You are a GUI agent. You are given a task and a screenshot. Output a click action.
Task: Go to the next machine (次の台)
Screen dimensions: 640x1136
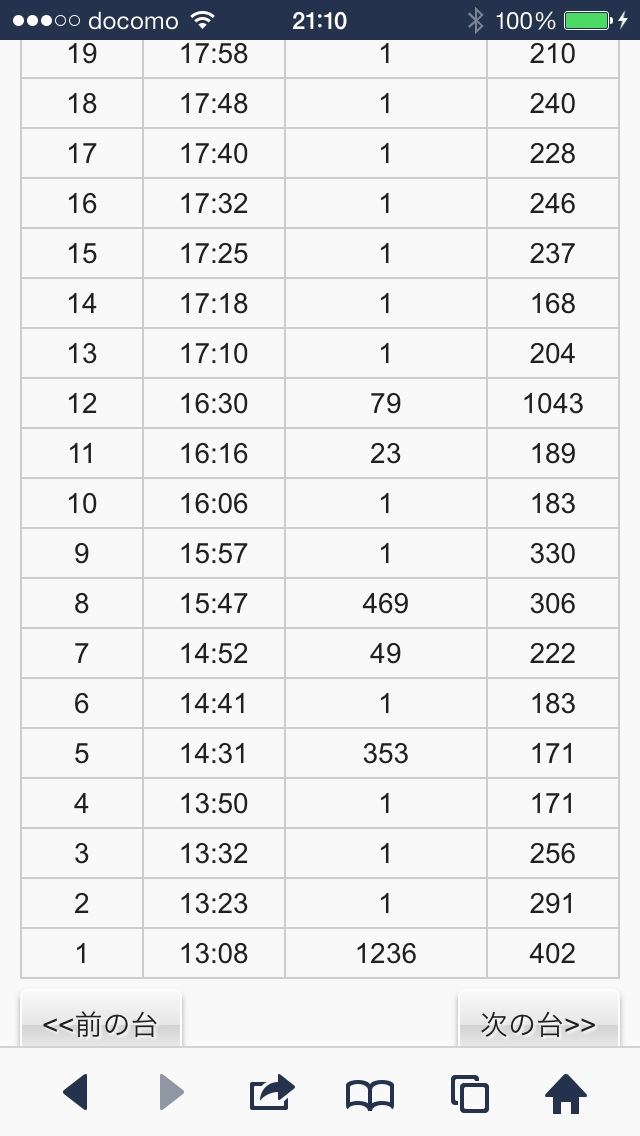pos(539,1020)
